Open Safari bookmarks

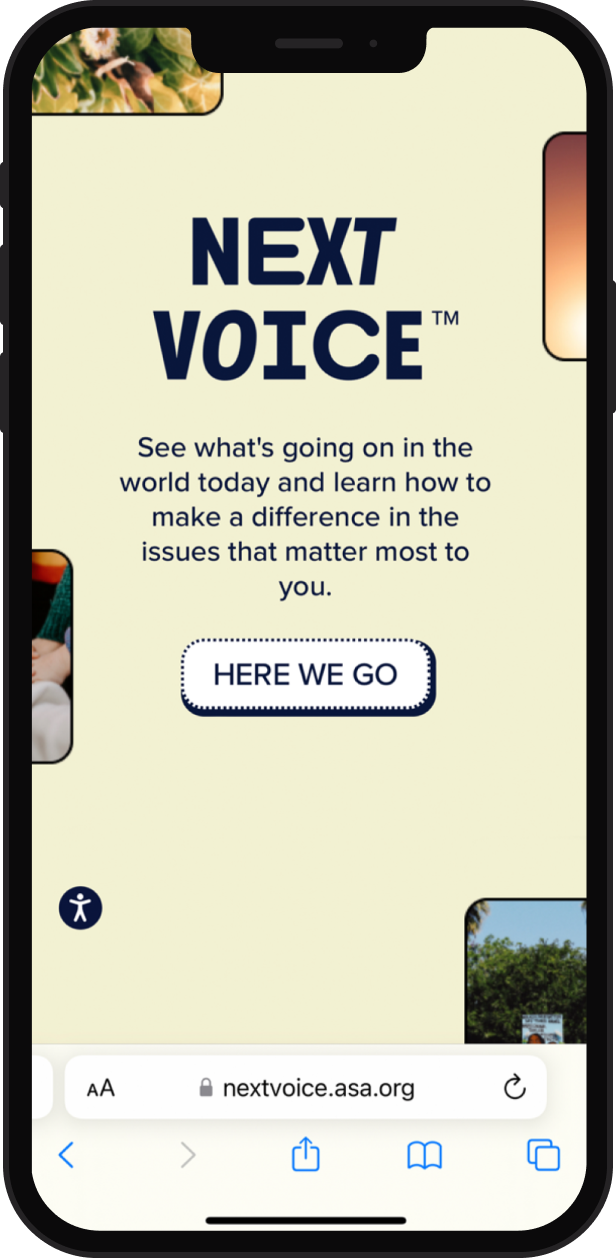coord(424,1156)
